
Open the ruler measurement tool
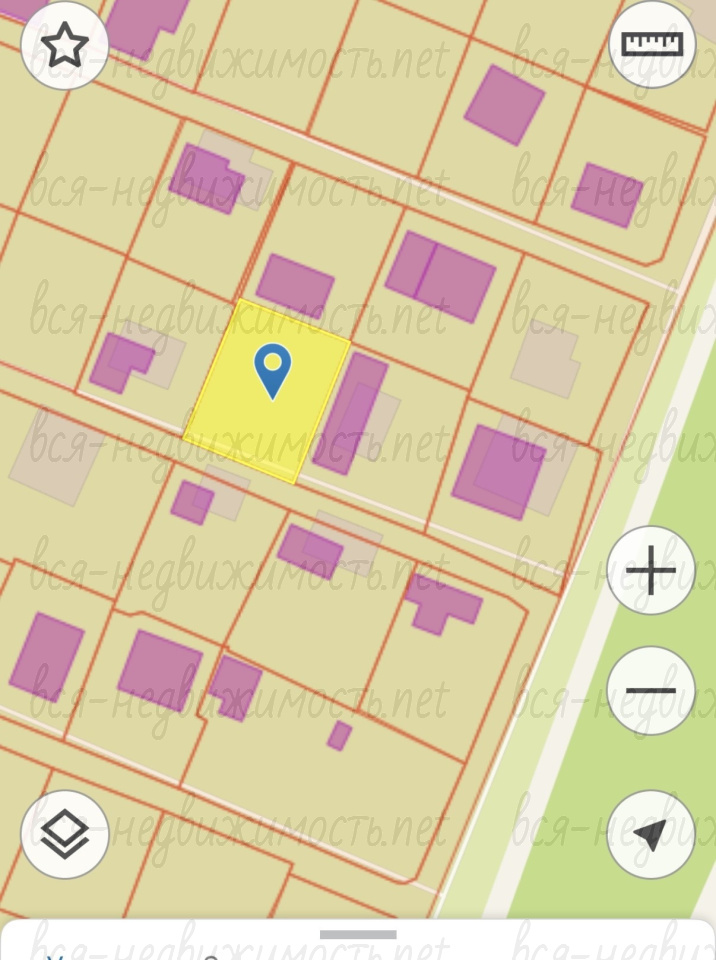coord(651,45)
